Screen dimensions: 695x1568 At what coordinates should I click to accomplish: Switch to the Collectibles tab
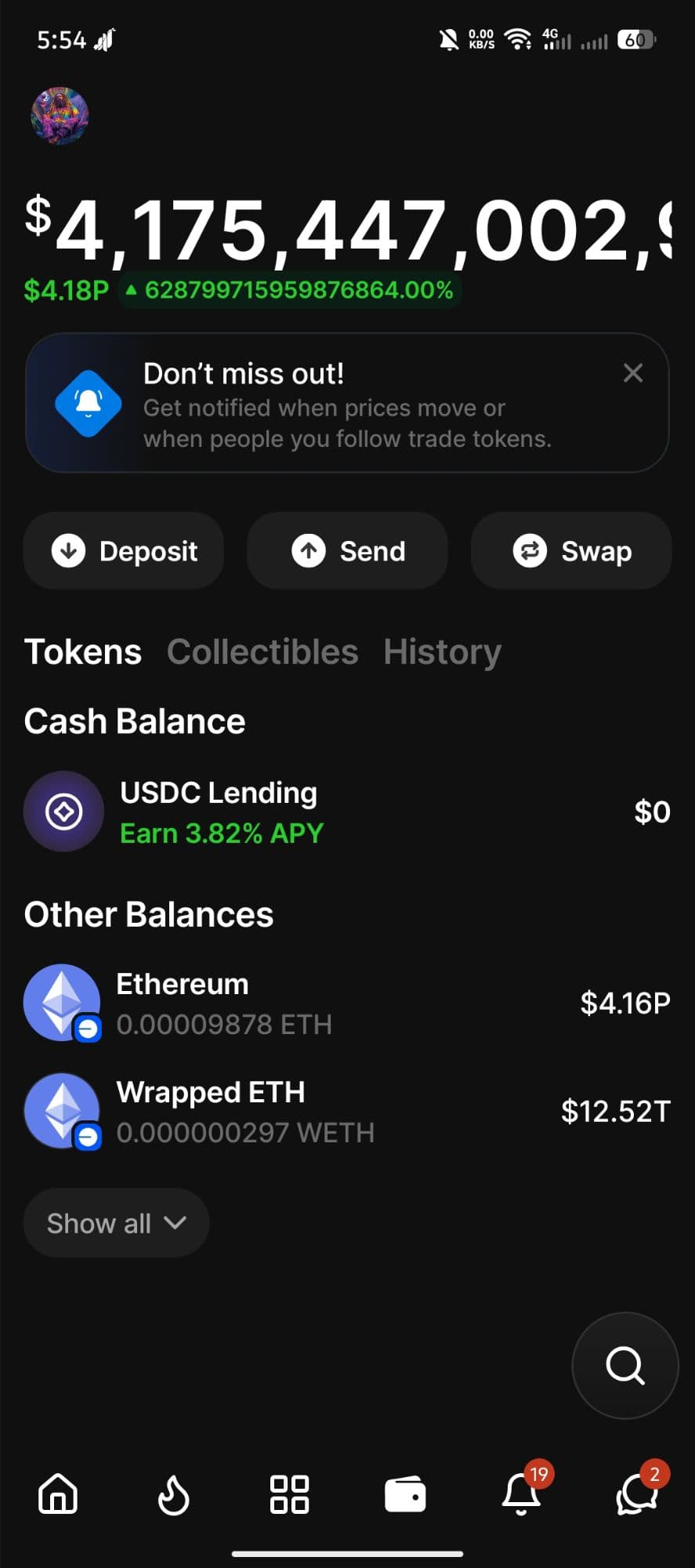262,652
